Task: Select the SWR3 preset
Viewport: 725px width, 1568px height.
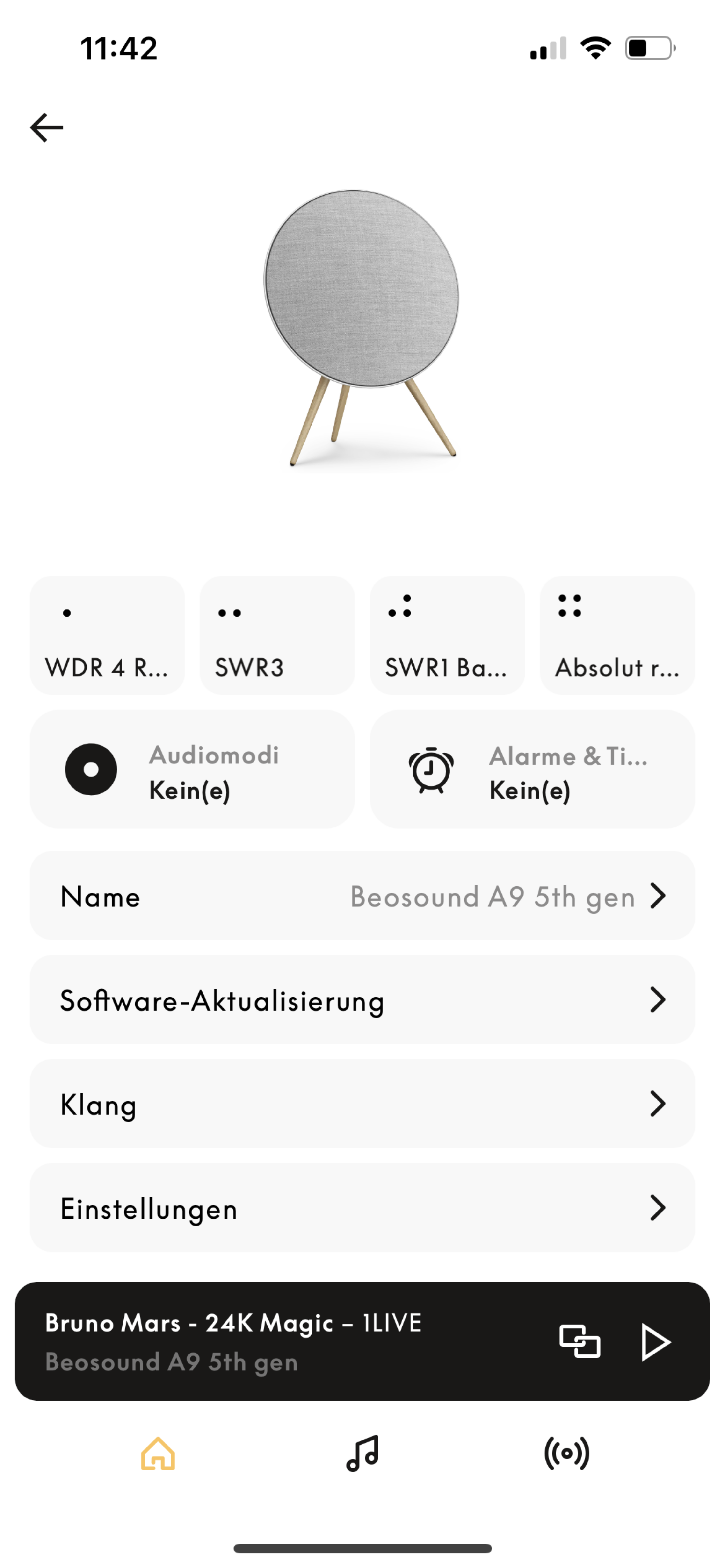Action: coord(277,635)
